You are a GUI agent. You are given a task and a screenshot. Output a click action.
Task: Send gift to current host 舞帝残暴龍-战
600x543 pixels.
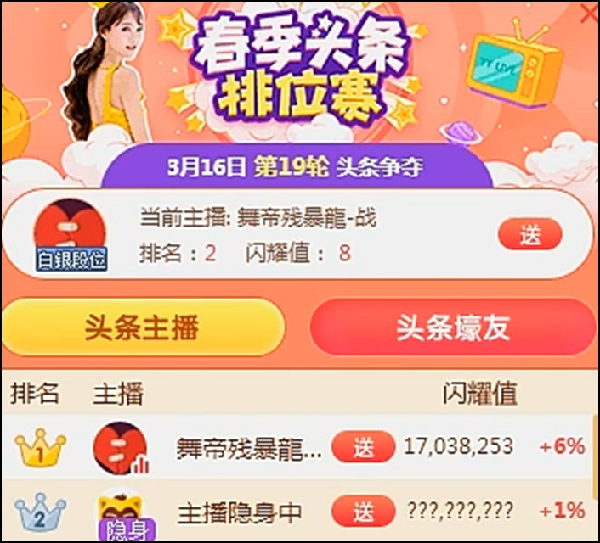coord(530,235)
